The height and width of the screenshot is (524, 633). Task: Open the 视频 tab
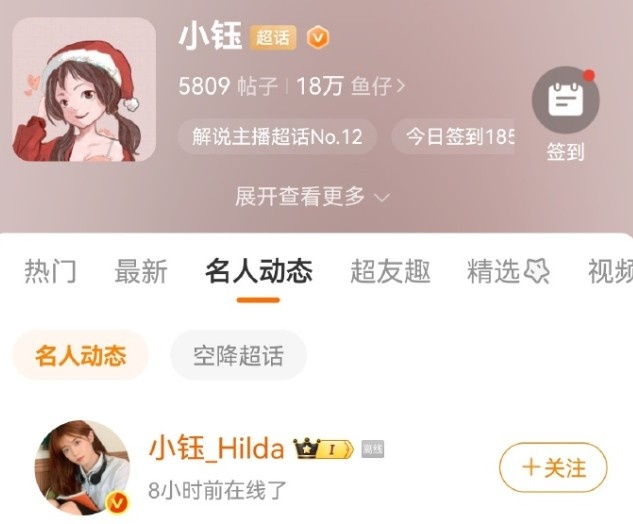pos(610,271)
